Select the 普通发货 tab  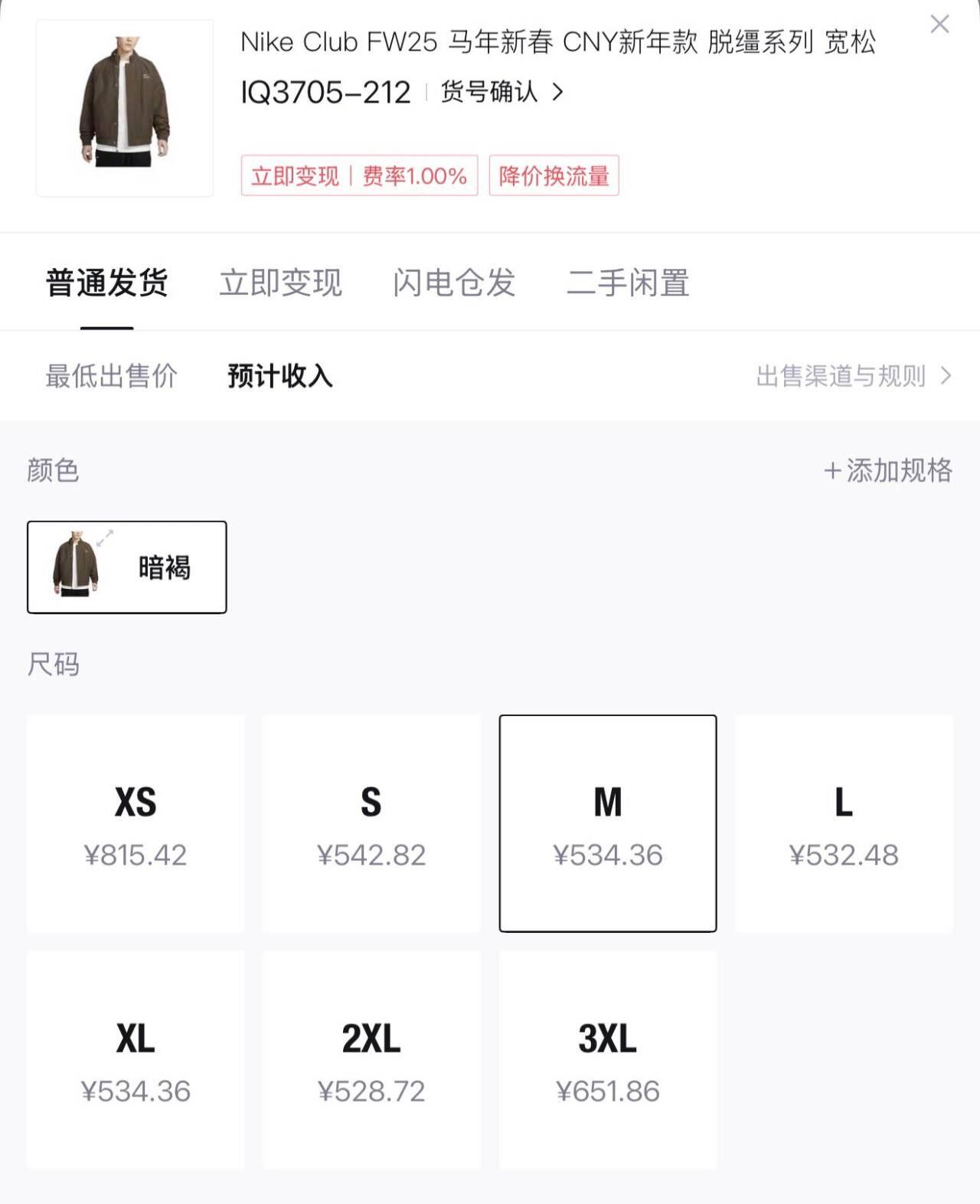(107, 283)
